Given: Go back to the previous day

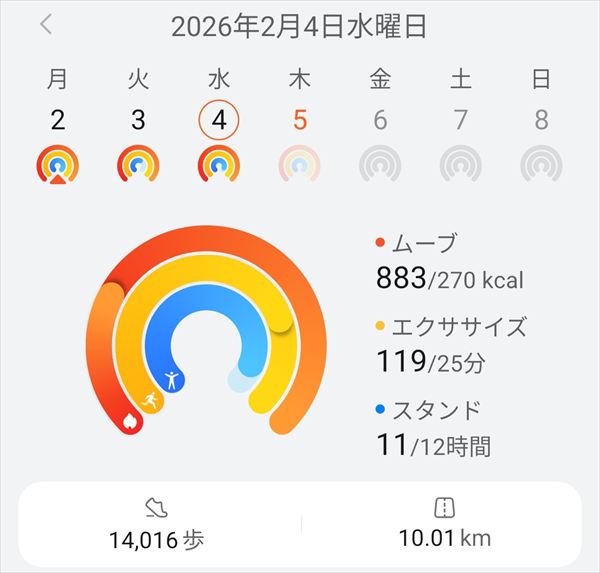Looking at the screenshot, I should point(46,26).
